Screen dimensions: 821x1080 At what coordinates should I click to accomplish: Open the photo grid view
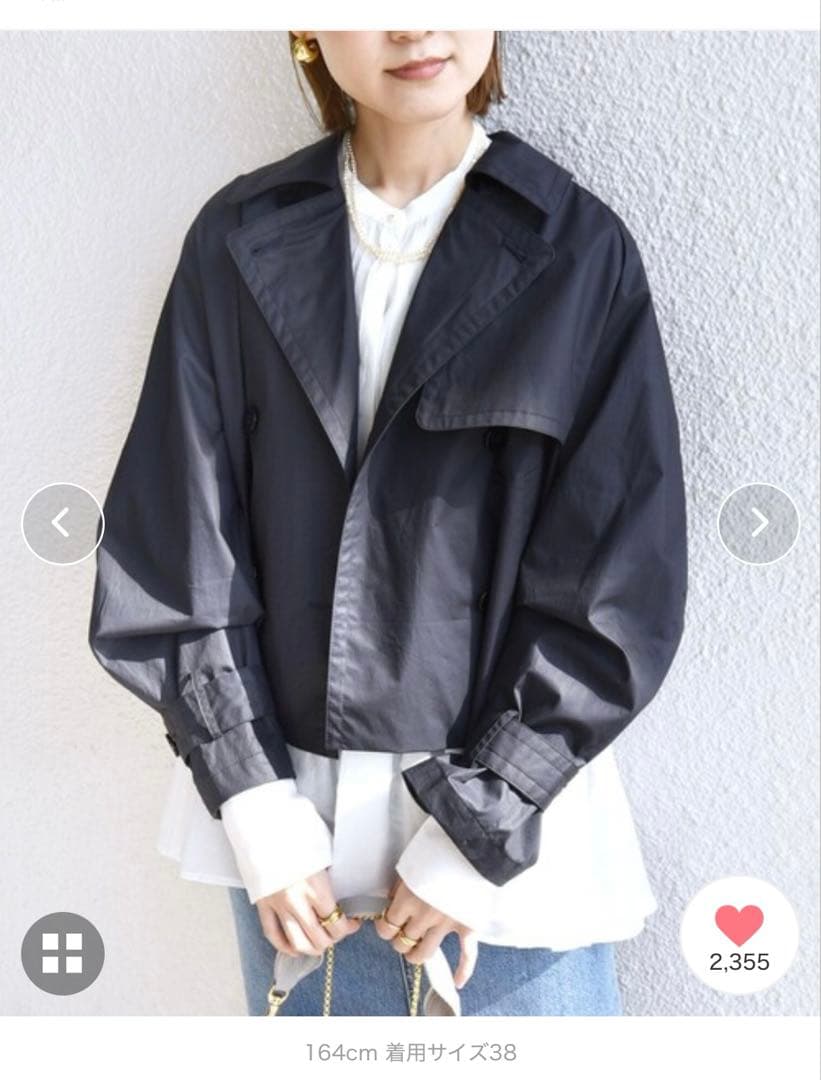pos(63,952)
